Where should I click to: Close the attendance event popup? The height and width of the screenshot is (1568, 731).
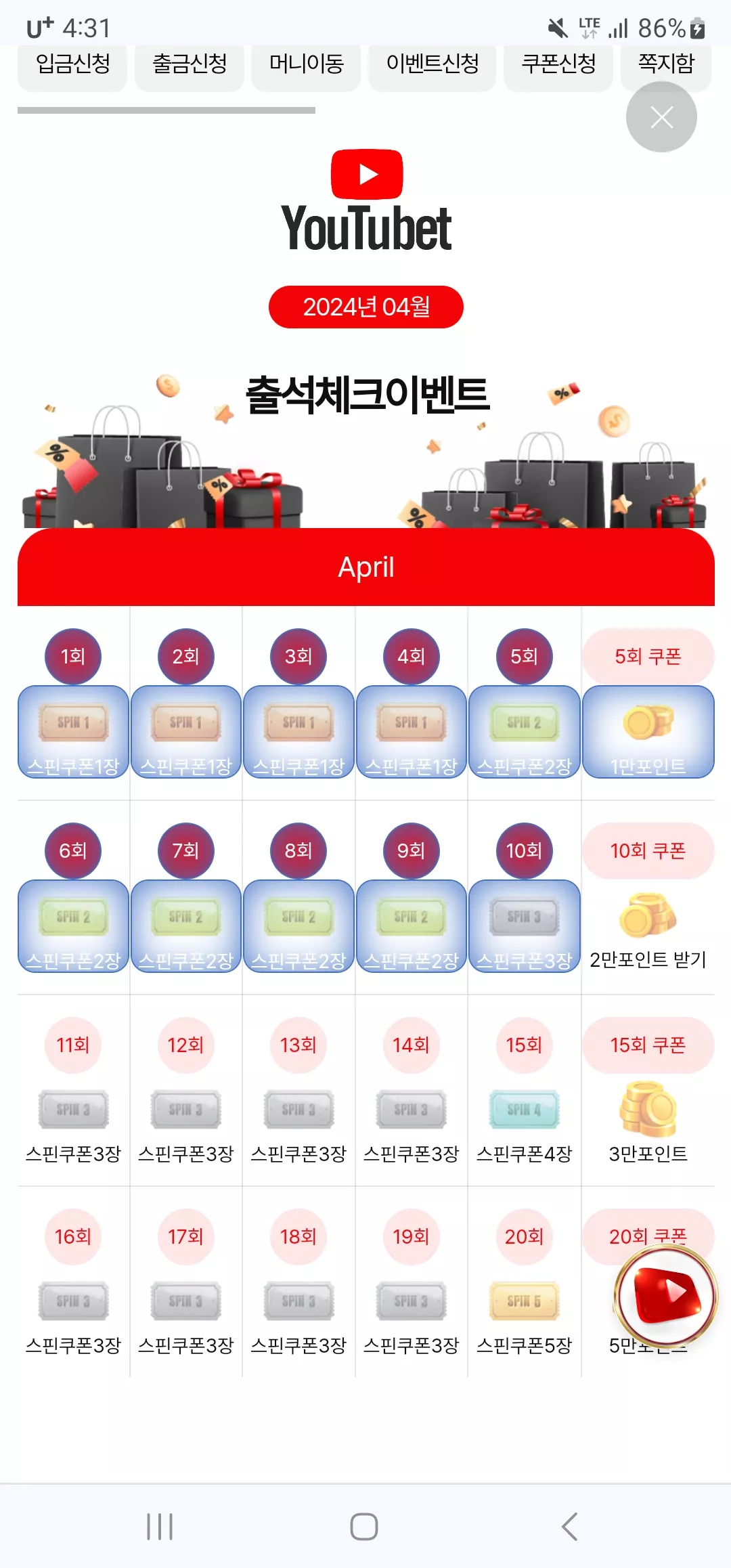point(661,117)
